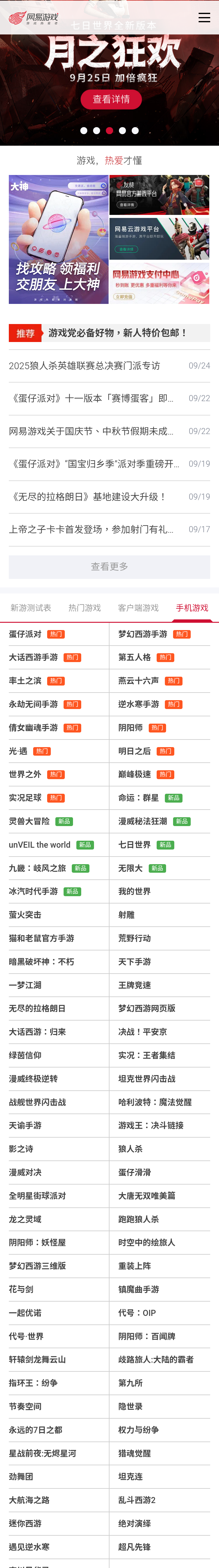Open the 网易云游戏平台 tile
Image resolution: width=219 pixels, height=1568 pixels.
tap(159, 239)
